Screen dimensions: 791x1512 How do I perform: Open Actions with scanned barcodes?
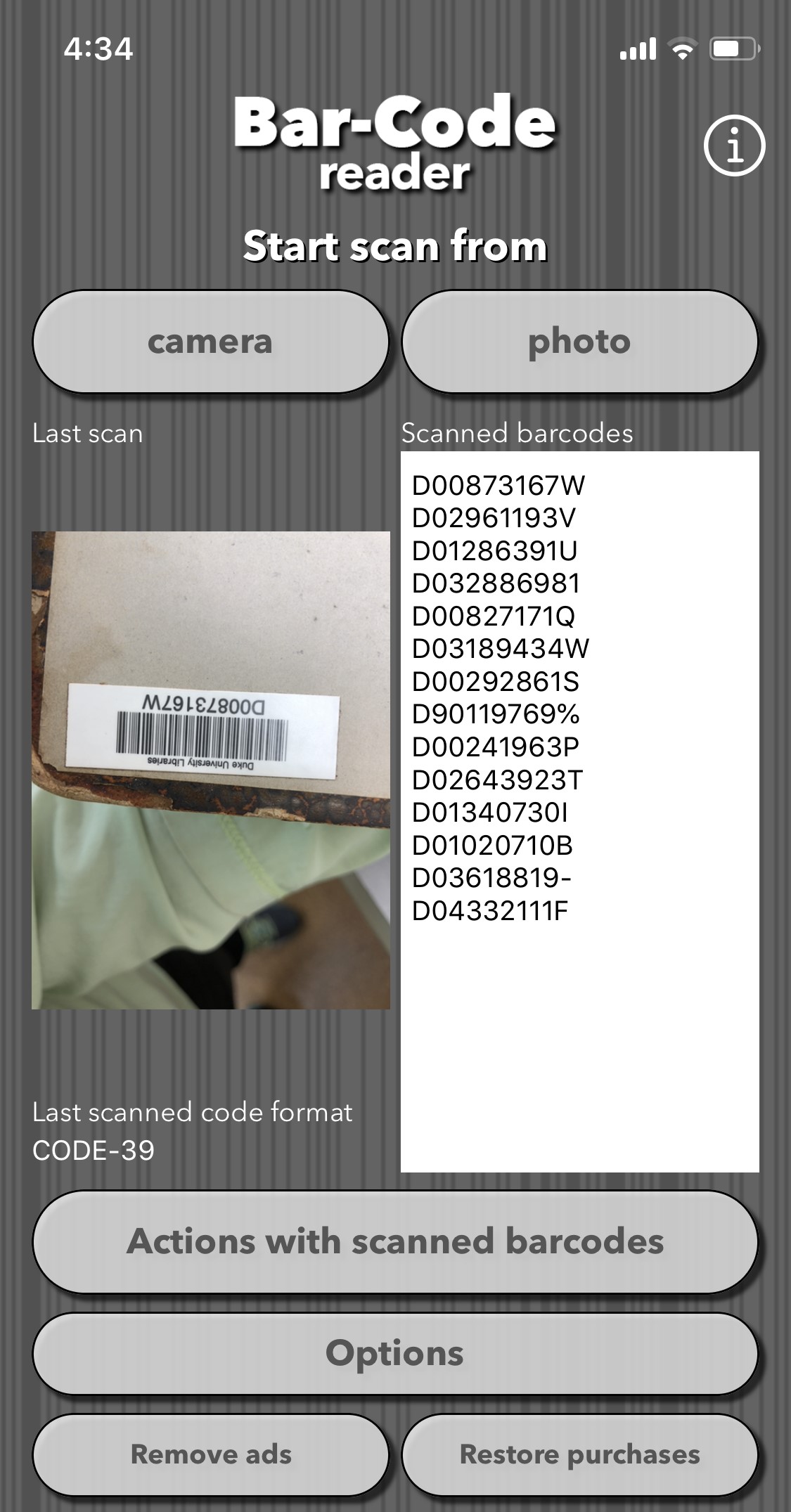click(x=395, y=1241)
